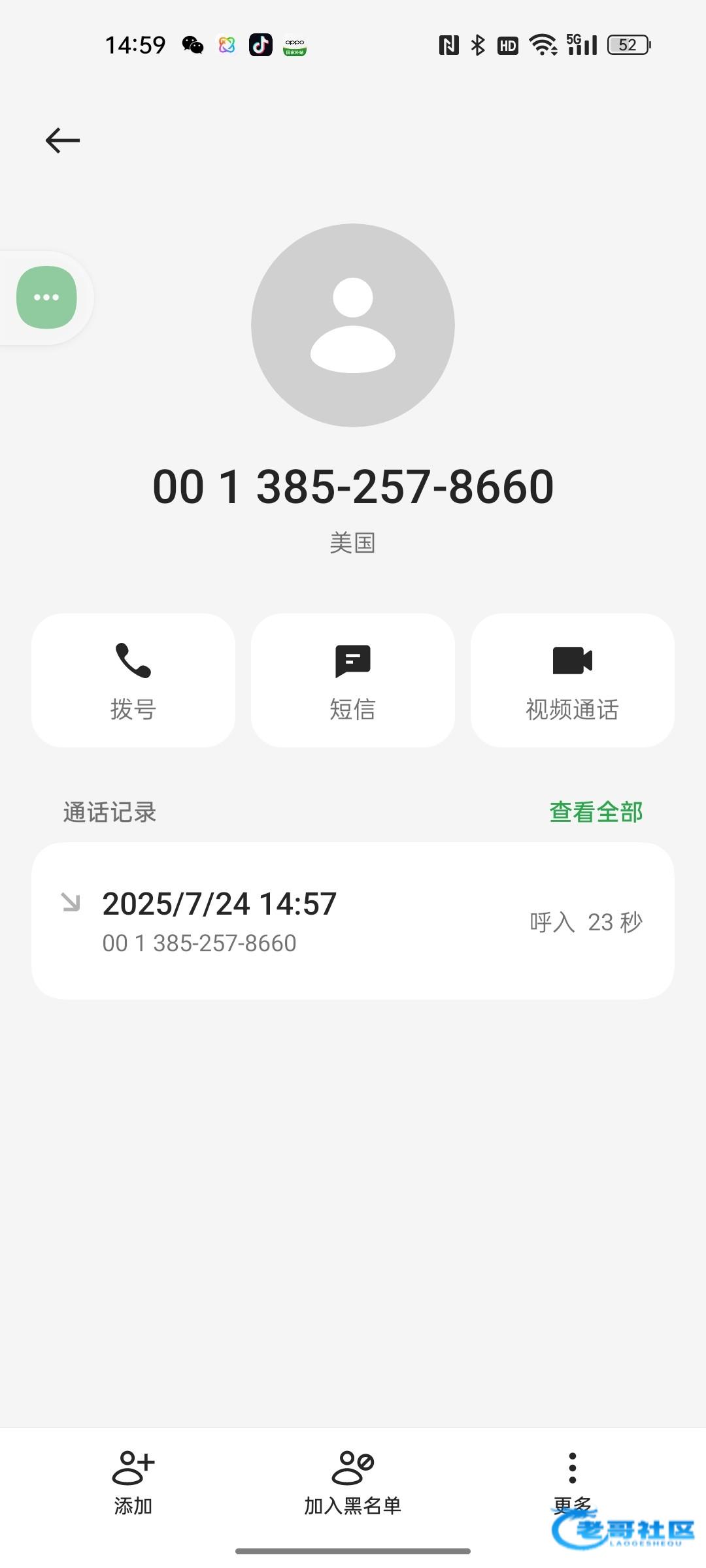The image size is (706, 1568).
Task: Open the 2025/7/24 14:57 call record
Action: tap(353, 921)
